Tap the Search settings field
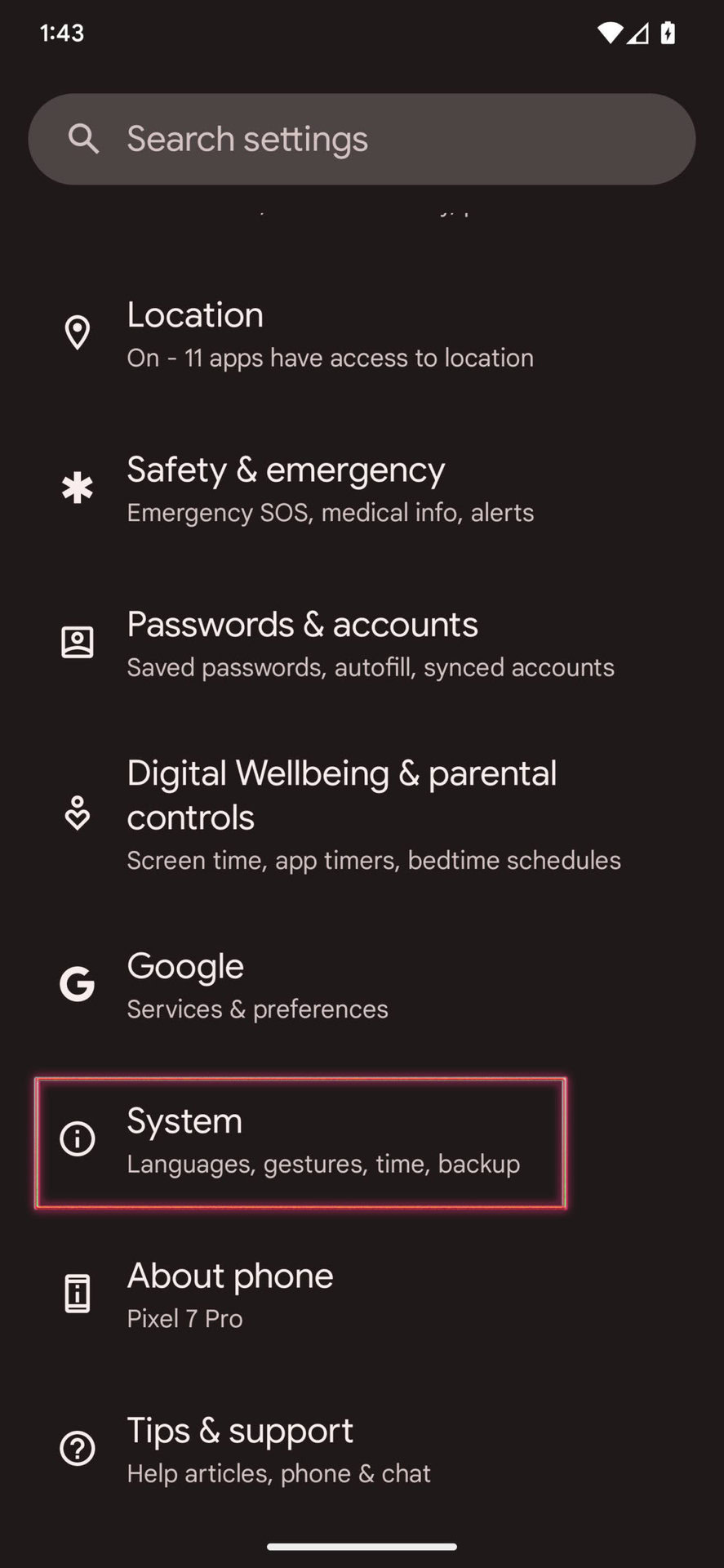 [362, 139]
